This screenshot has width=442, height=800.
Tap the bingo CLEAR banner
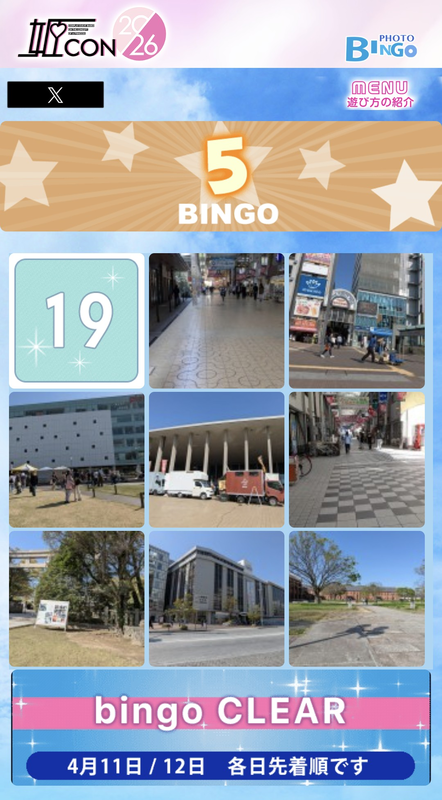221,728
